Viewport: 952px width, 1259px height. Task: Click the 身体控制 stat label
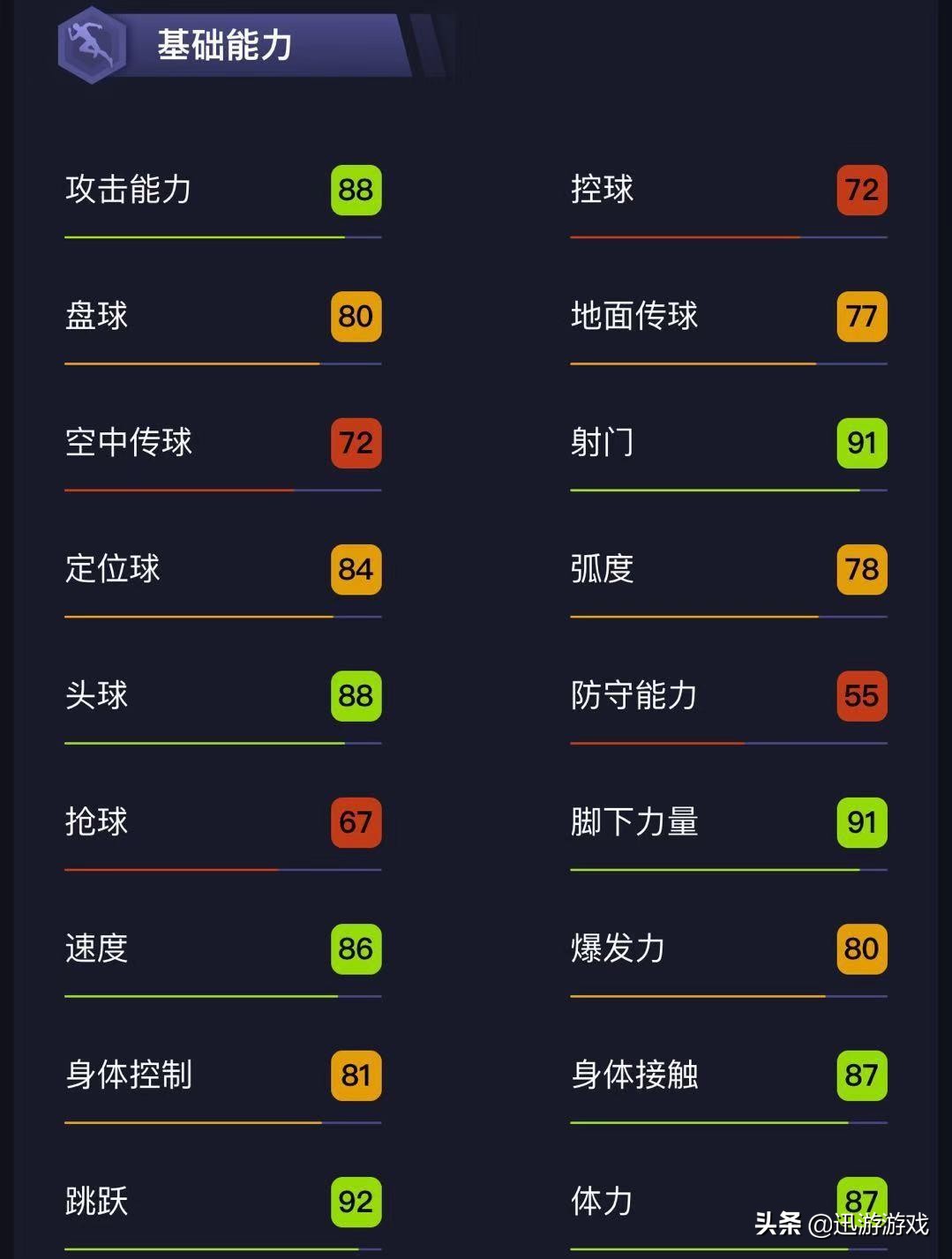tap(128, 1076)
